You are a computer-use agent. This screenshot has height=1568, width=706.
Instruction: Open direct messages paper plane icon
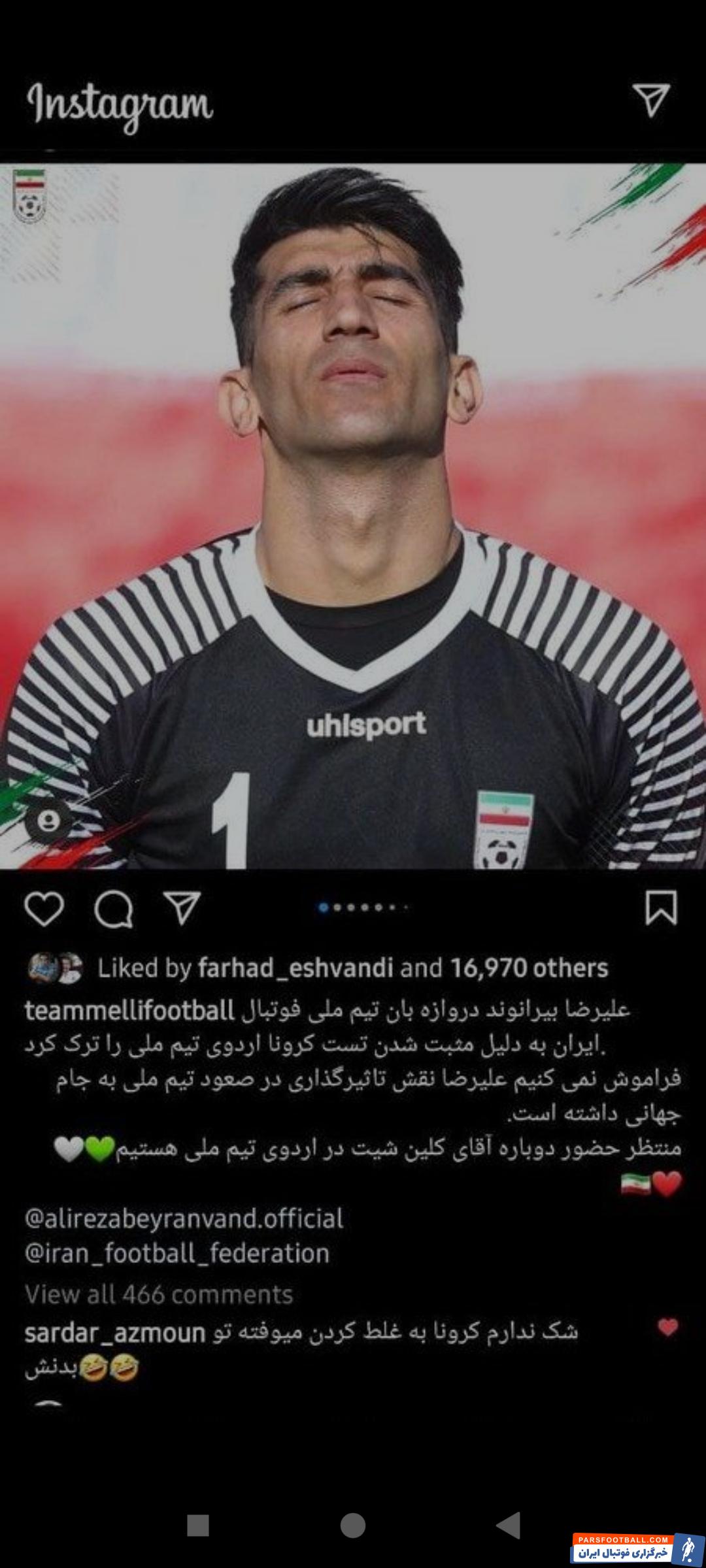click(x=650, y=101)
